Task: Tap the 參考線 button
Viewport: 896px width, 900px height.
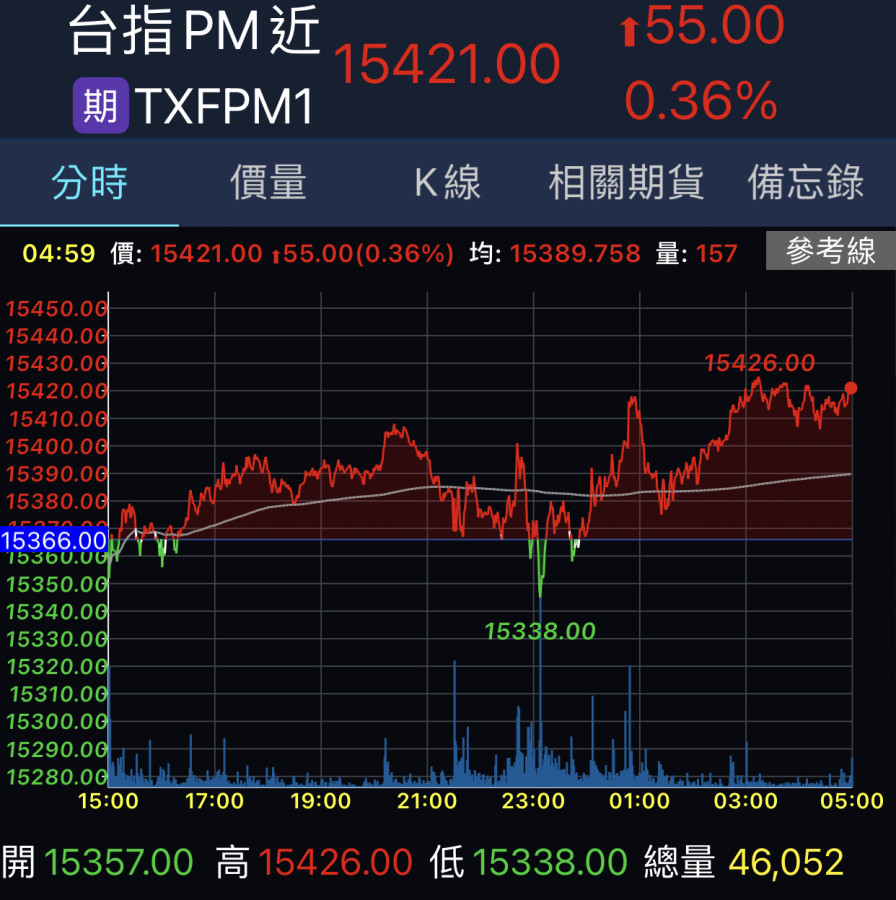Action: 830,252
